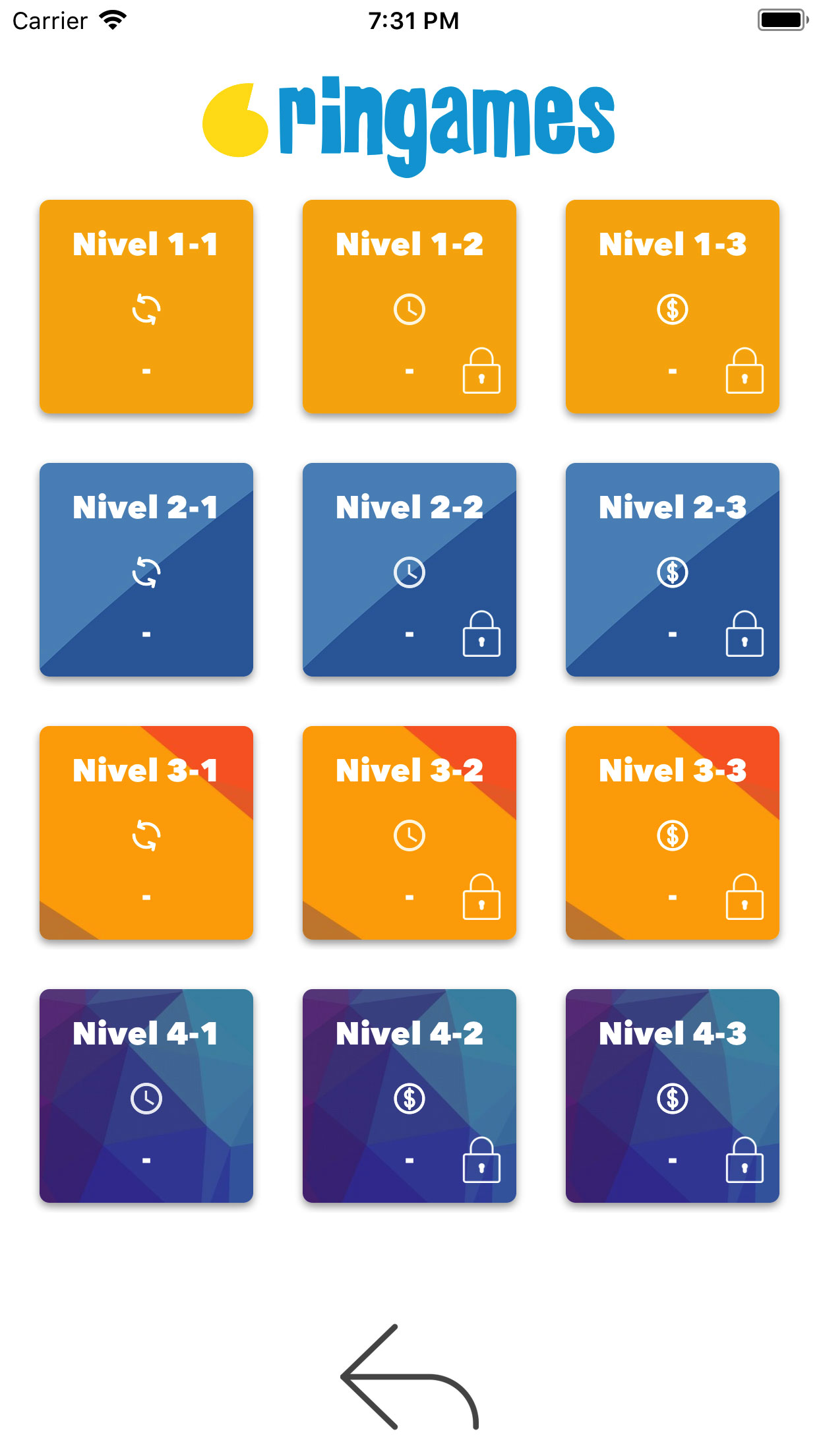Tap the Nivel 3-3 card
Screen dimensions: 819x1456
click(x=673, y=833)
